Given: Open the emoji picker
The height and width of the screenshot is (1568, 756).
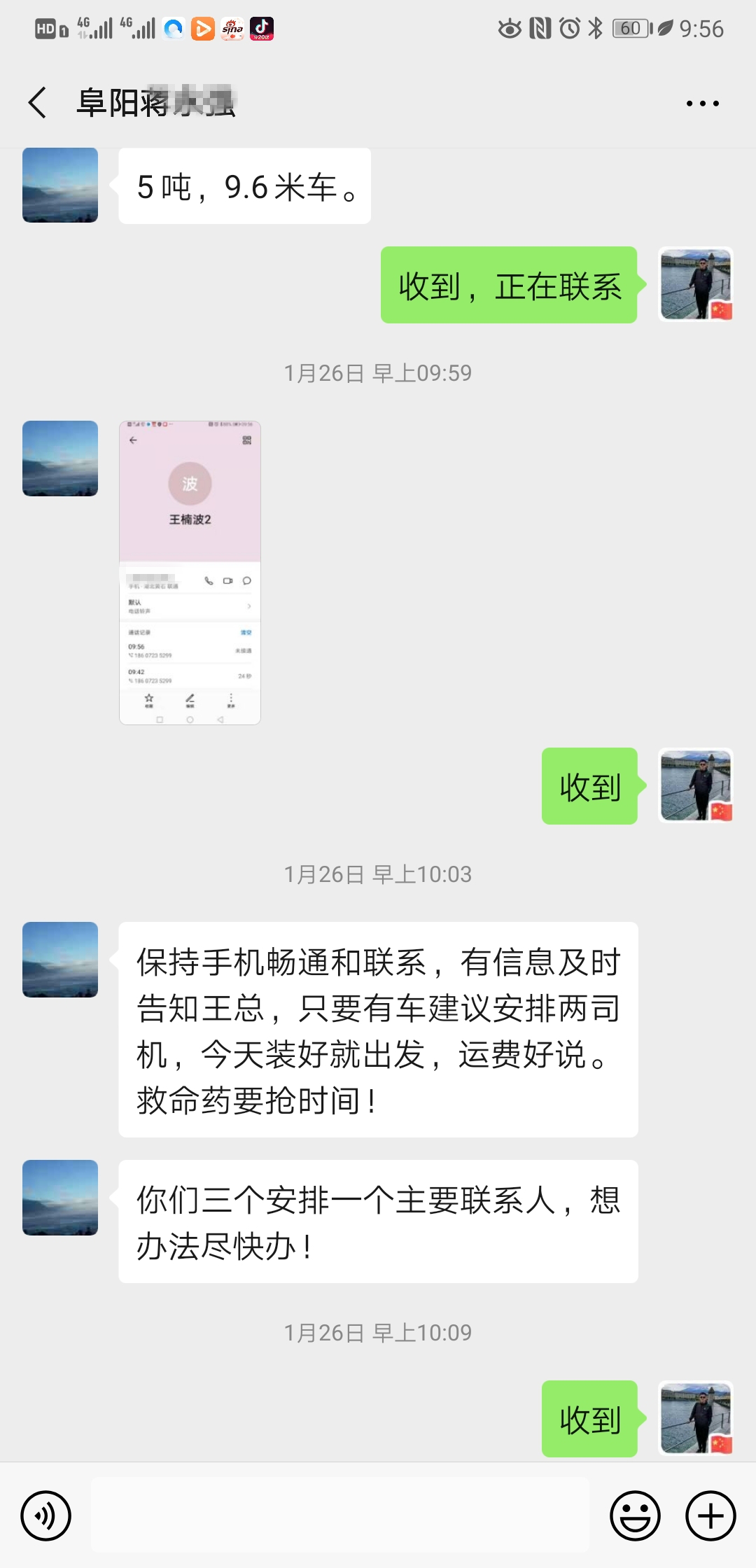Looking at the screenshot, I should coord(635,1515).
